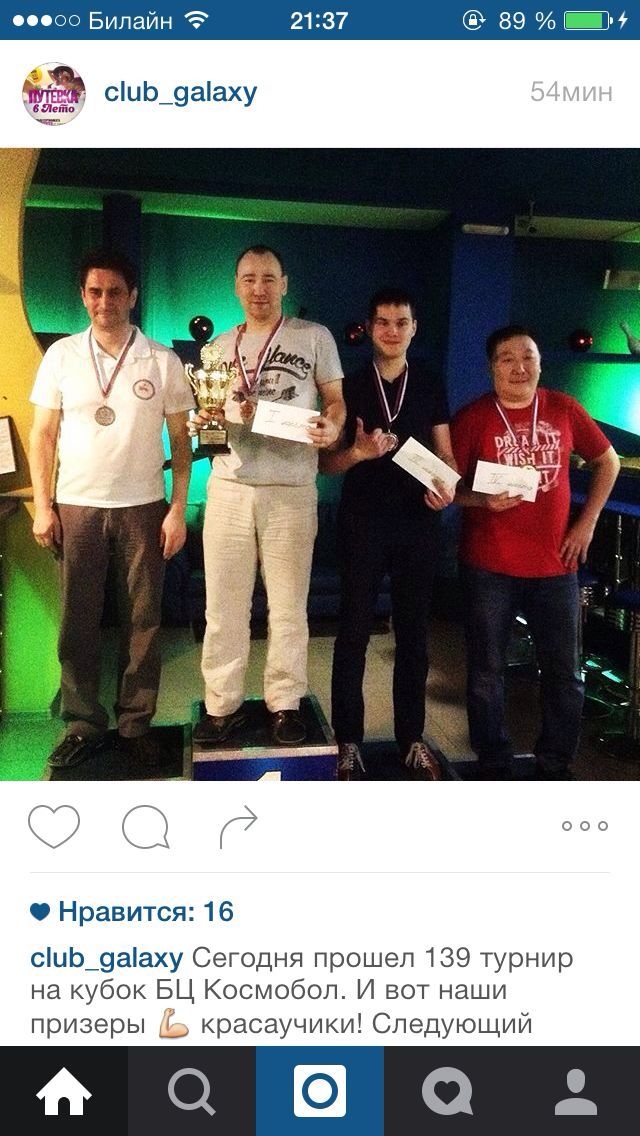
Task: Comment on the club_galaxy post
Action: [145, 827]
